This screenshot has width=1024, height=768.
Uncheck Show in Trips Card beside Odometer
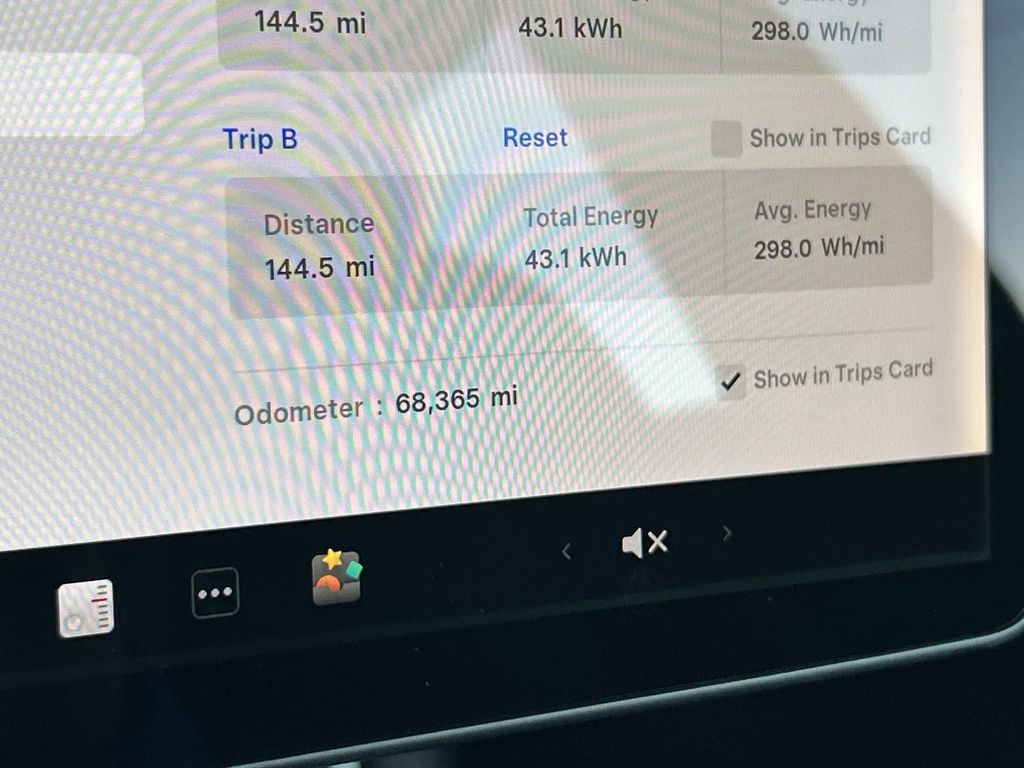click(731, 381)
